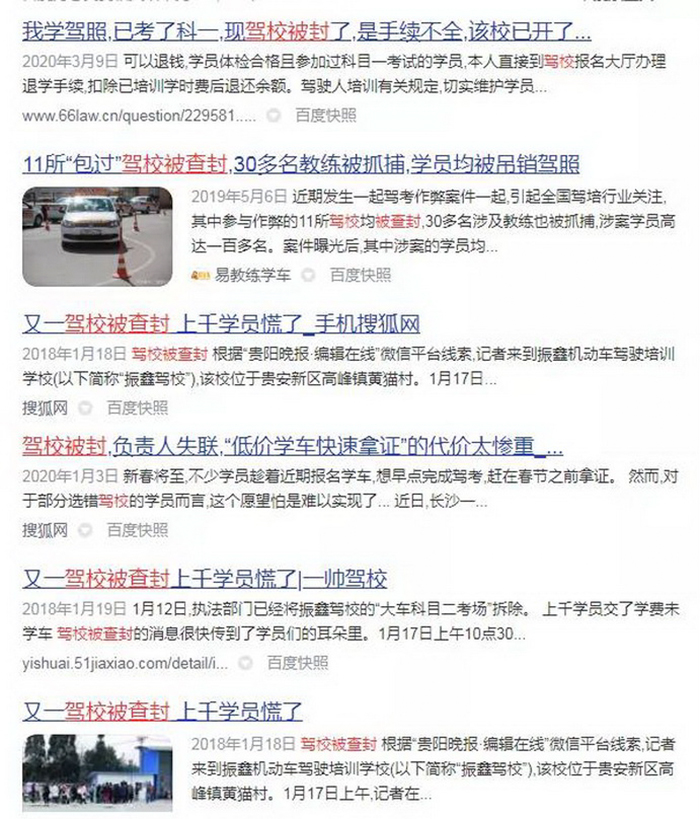The height and width of the screenshot is (819, 700).
Task: Open '驾校被封,负责人失联' result
Action: tap(292, 446)
